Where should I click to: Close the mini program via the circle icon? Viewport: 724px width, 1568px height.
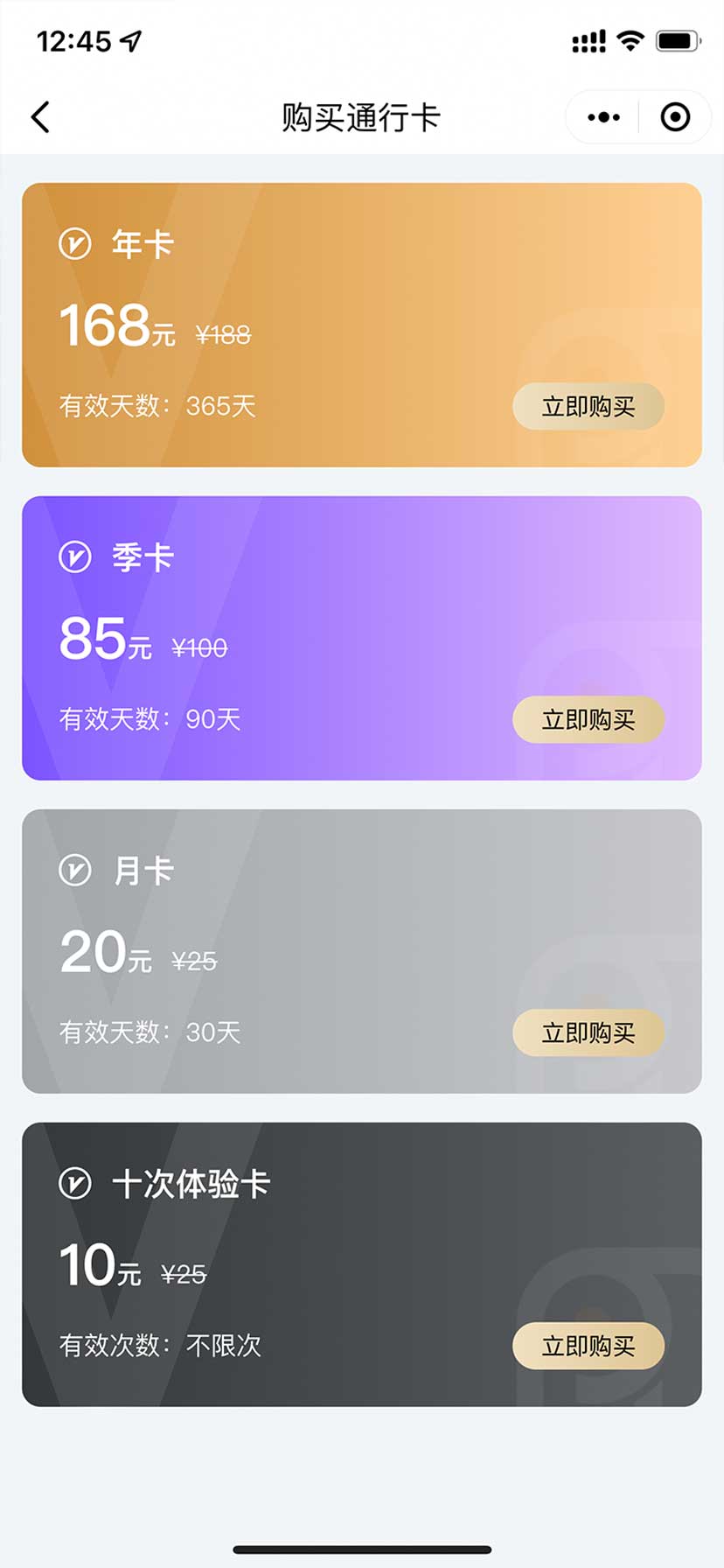coord(675,117)
